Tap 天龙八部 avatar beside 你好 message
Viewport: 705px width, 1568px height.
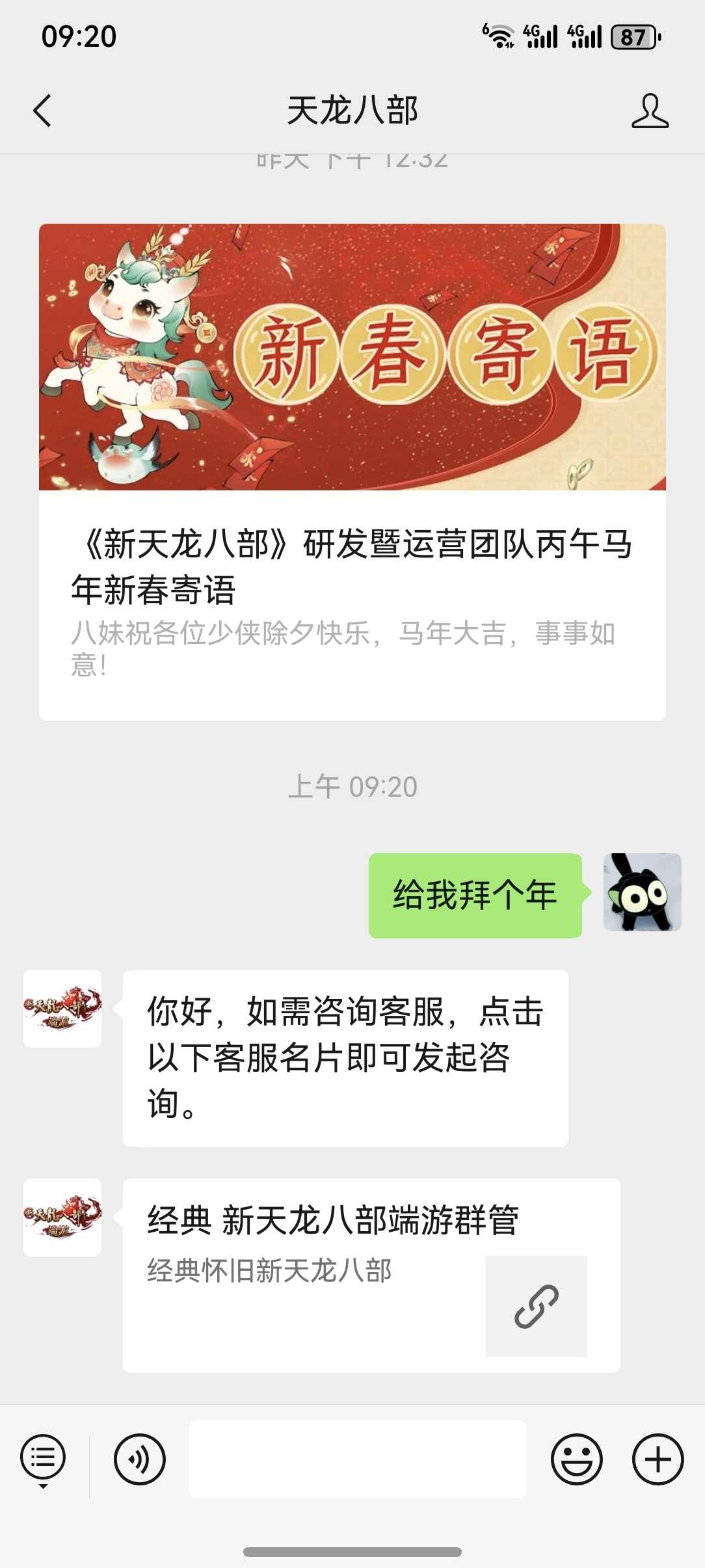point(62,1008)
